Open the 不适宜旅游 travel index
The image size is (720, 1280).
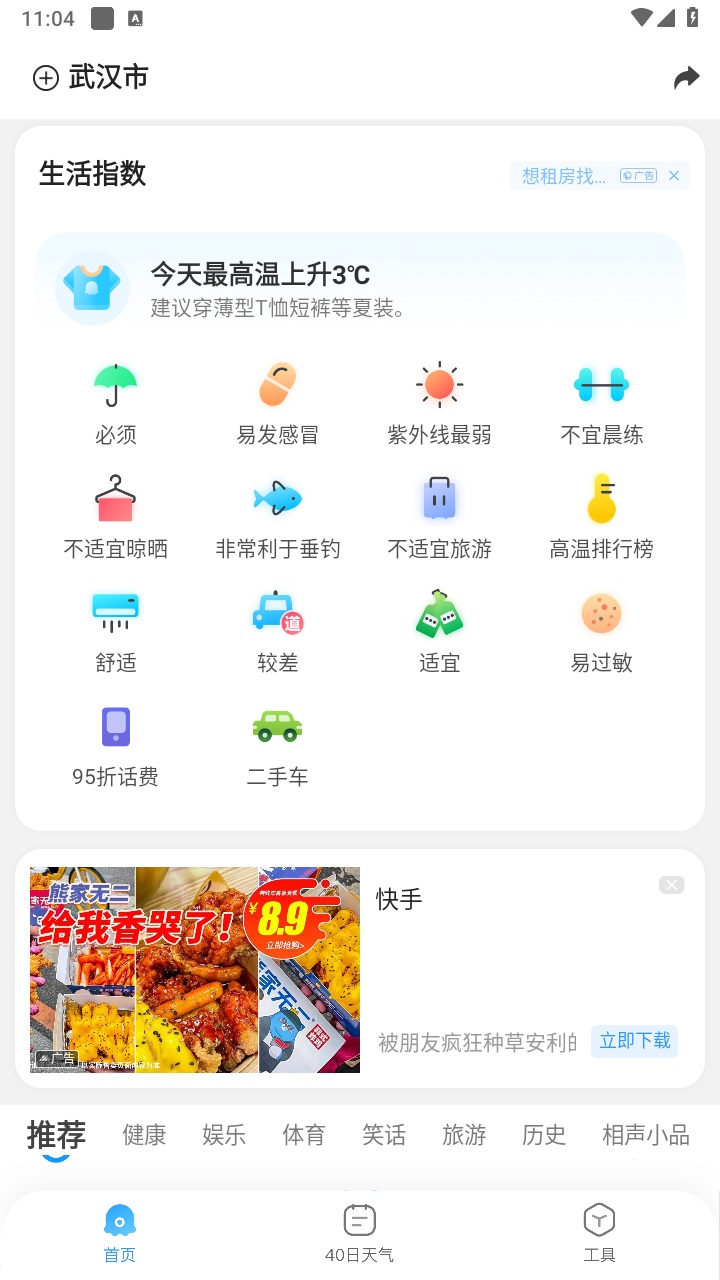pyautogui.click(x=439, y=518)
